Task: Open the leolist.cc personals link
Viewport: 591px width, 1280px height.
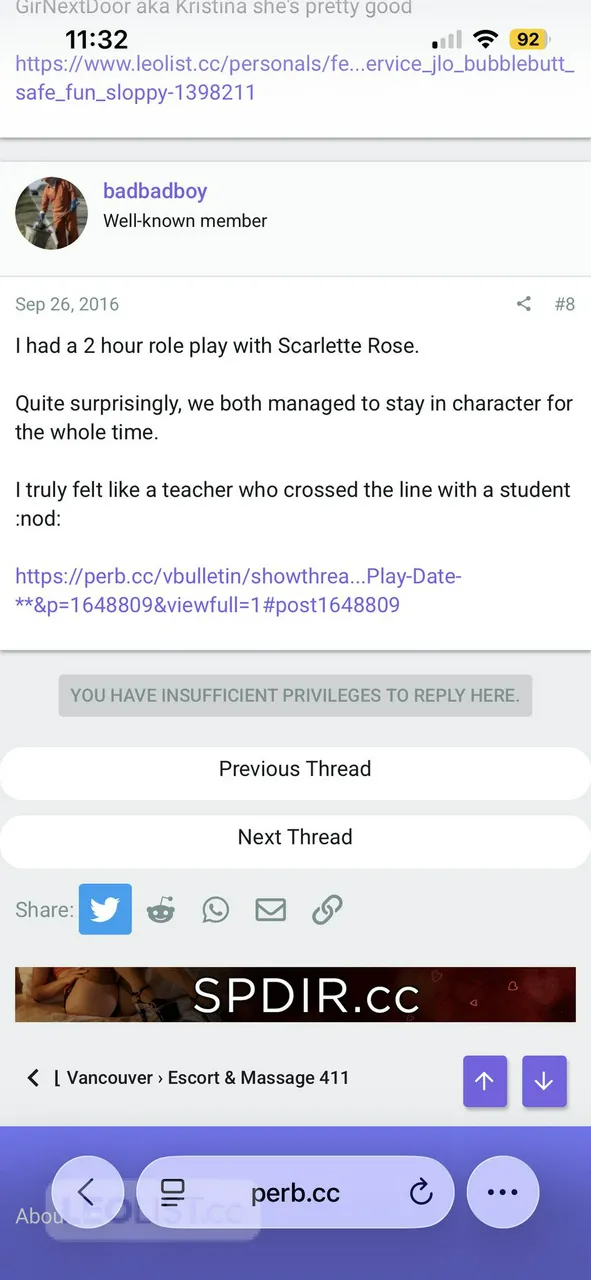Action: (x=295, y=79)
